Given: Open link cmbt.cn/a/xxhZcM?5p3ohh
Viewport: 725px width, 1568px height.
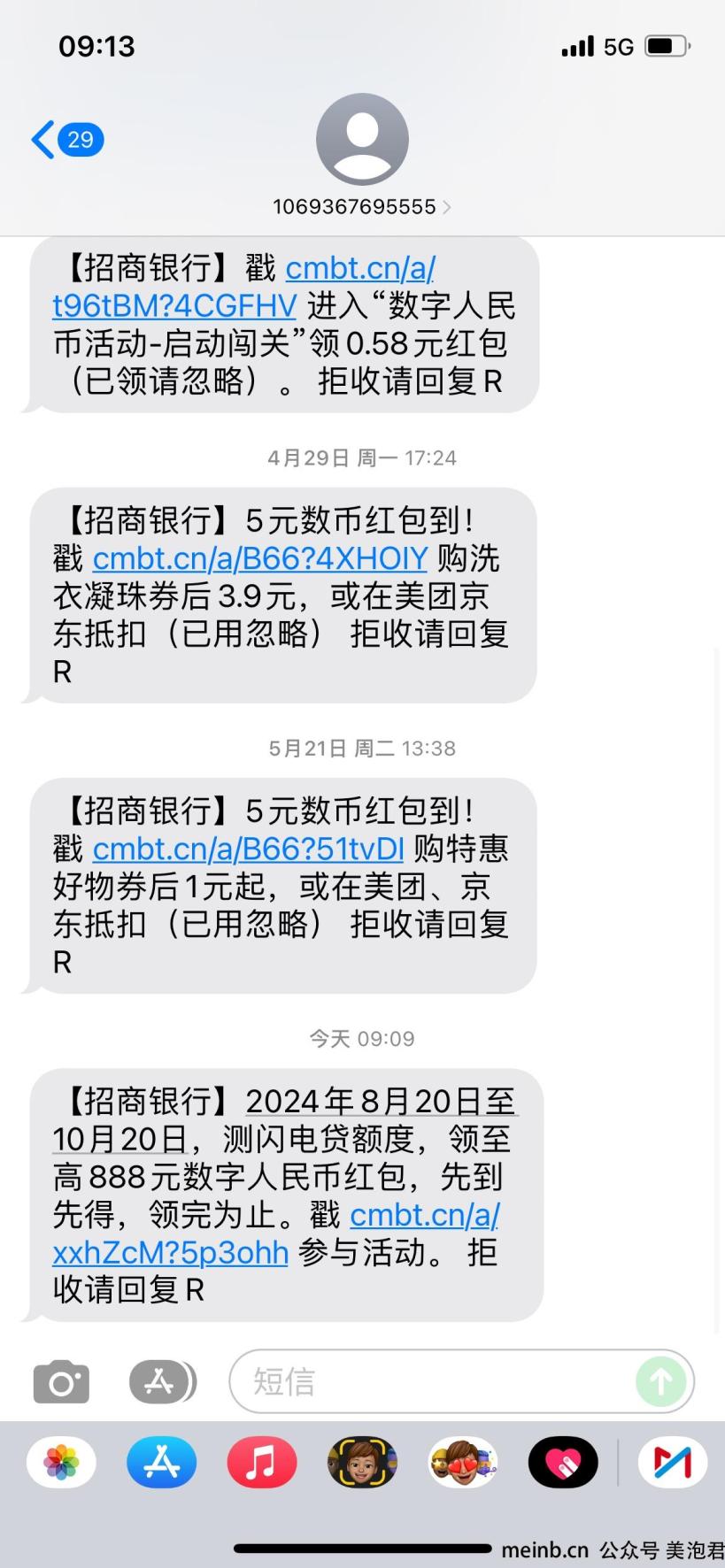Looking at the screenshot, I should click(276, 1234).
